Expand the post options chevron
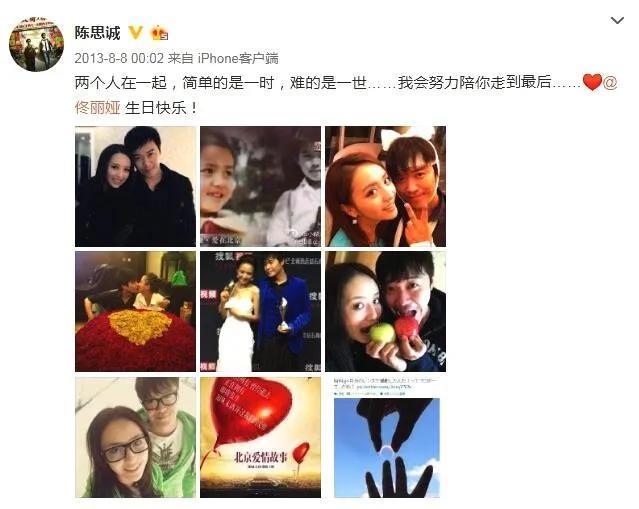The height and width of the screenshot is (509, 639). (x=617, y=20)
